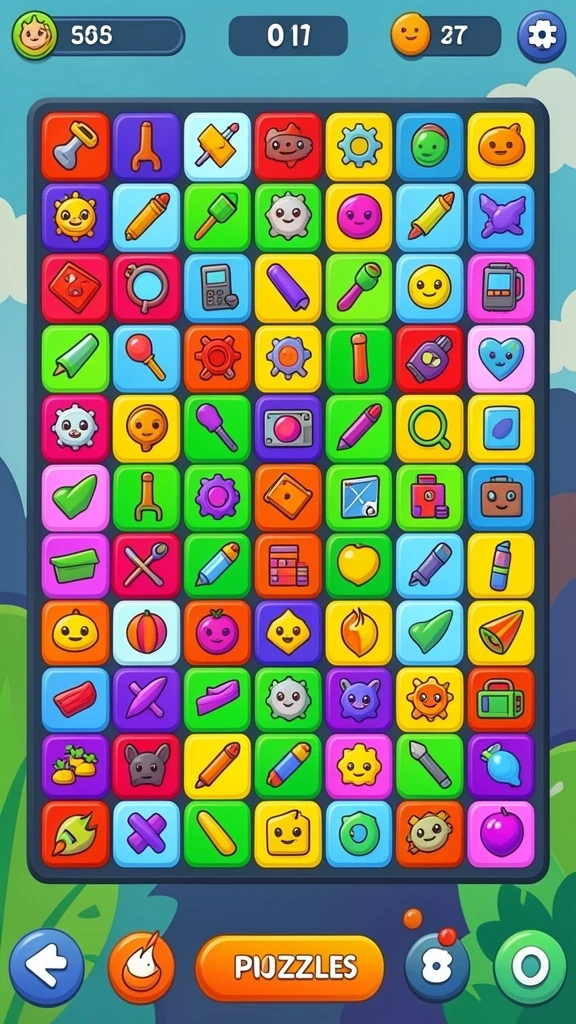
Task: Tap the orange Puzzles button
Action: point(290,968)
